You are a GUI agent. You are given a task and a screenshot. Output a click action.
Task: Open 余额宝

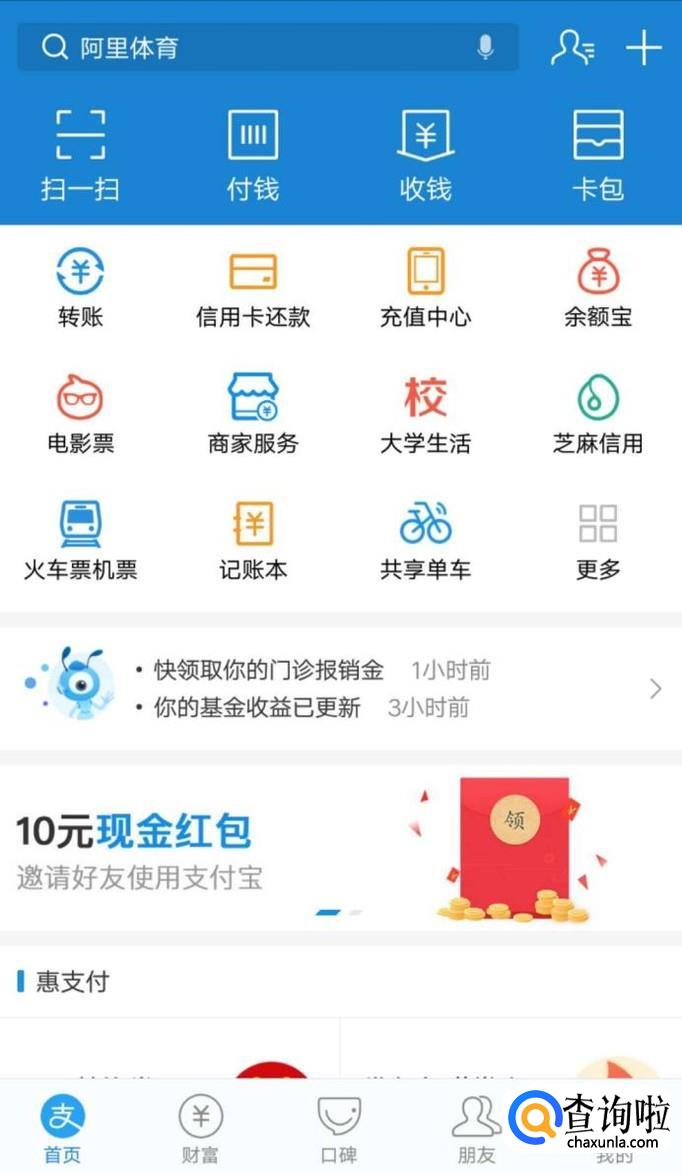point(598,289)
